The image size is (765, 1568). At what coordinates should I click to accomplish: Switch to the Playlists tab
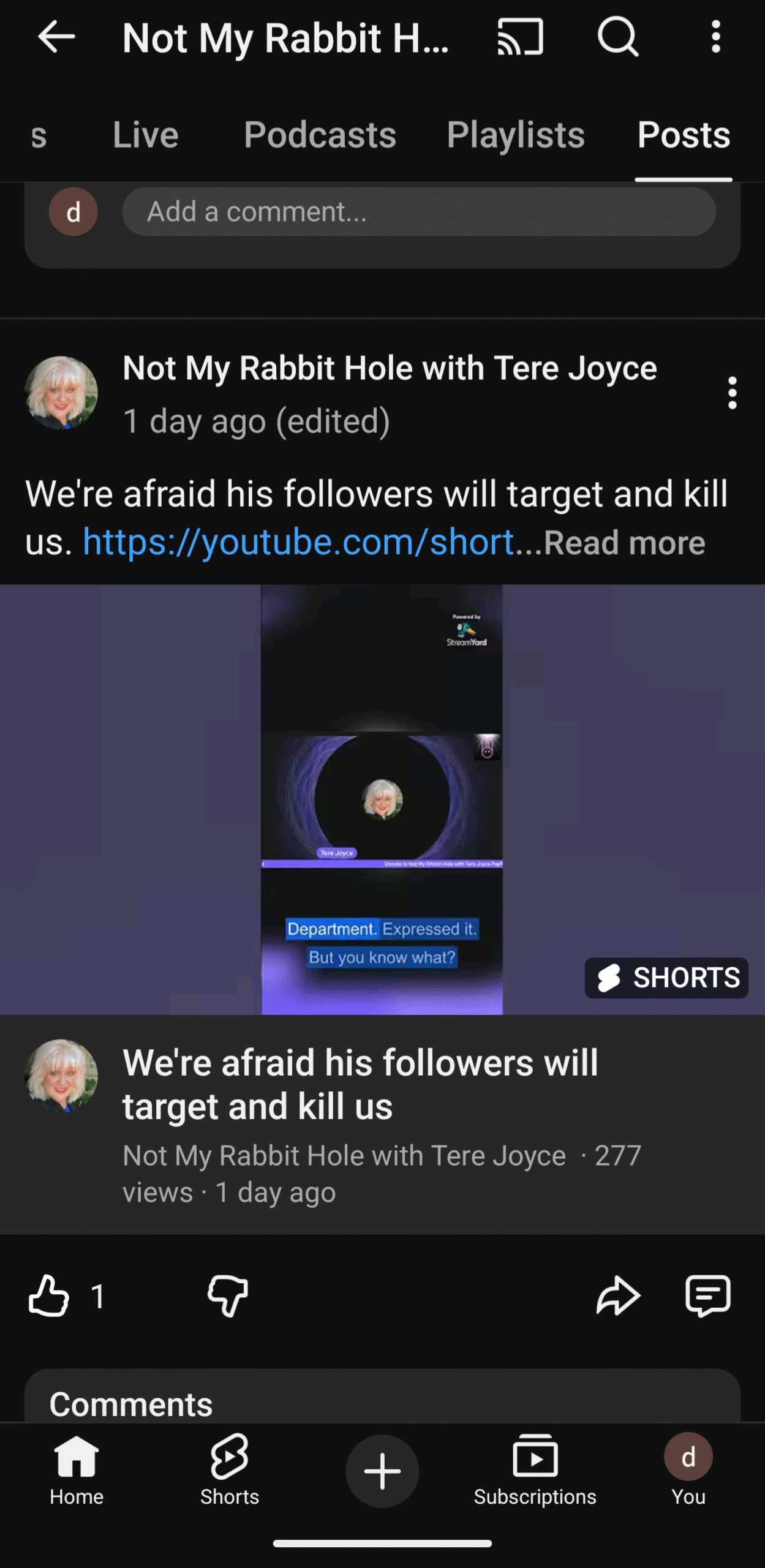(x=515, y=135)
